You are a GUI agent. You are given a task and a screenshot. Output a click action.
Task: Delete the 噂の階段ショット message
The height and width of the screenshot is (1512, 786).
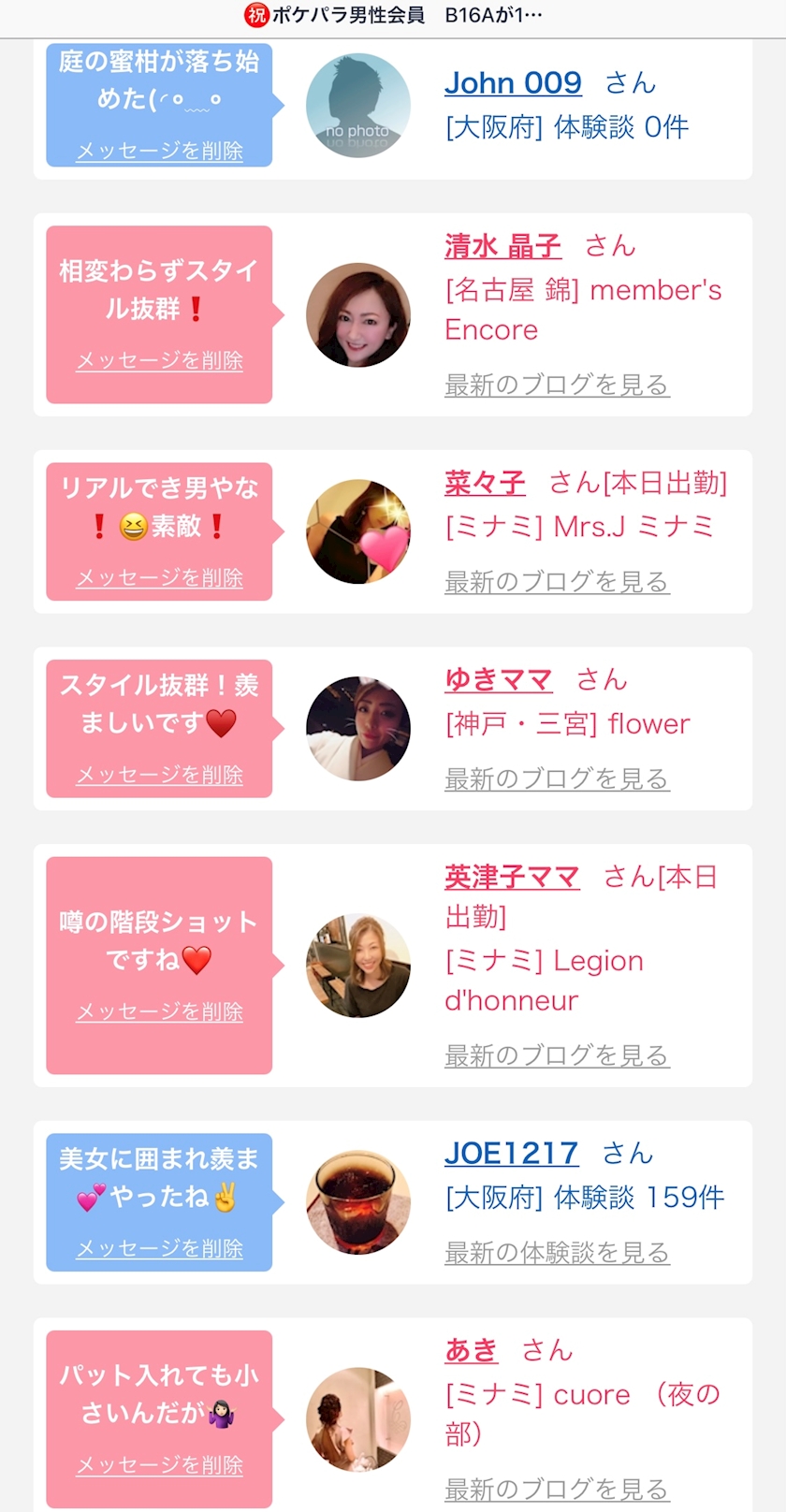159,1011
